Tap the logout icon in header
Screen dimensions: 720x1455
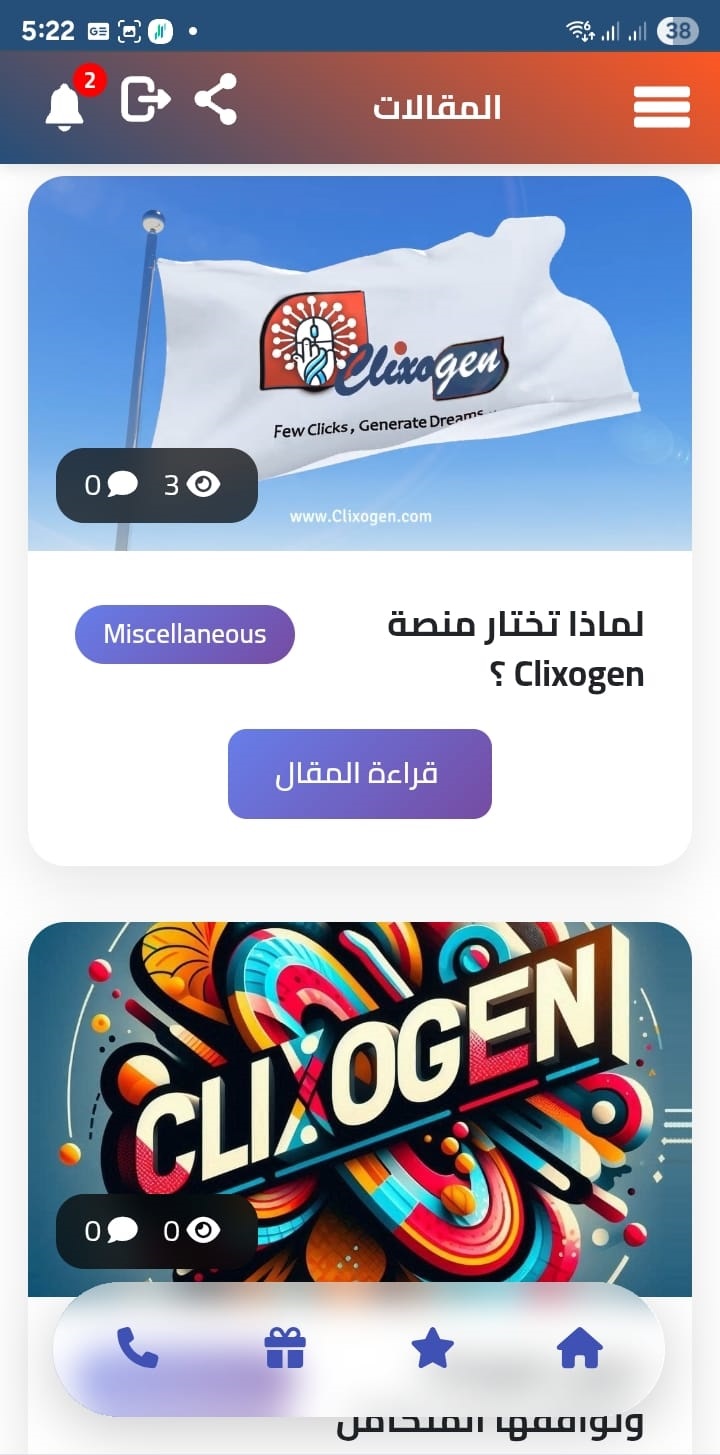[x=145, y=100]
